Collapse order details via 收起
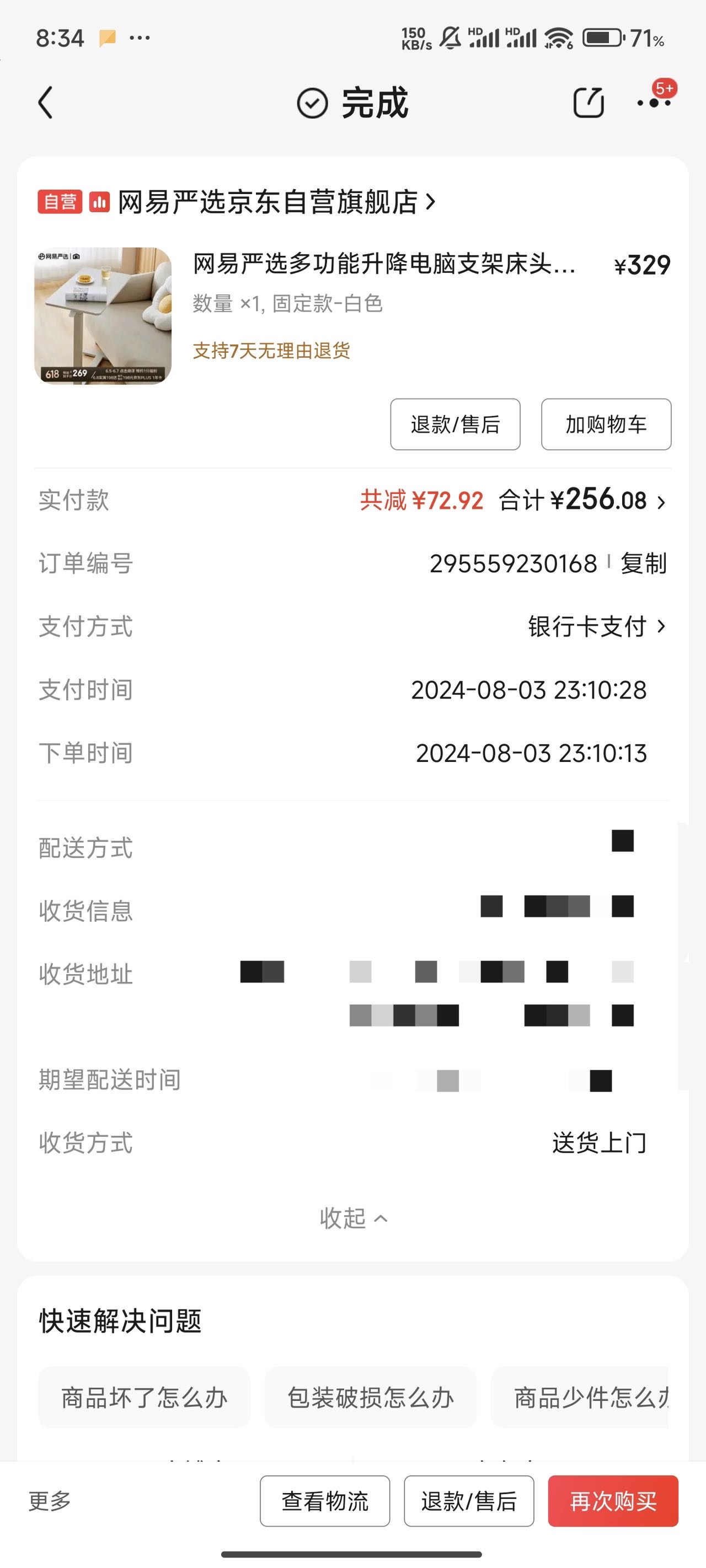706x1568 pixels. (x=352, y=1219)
